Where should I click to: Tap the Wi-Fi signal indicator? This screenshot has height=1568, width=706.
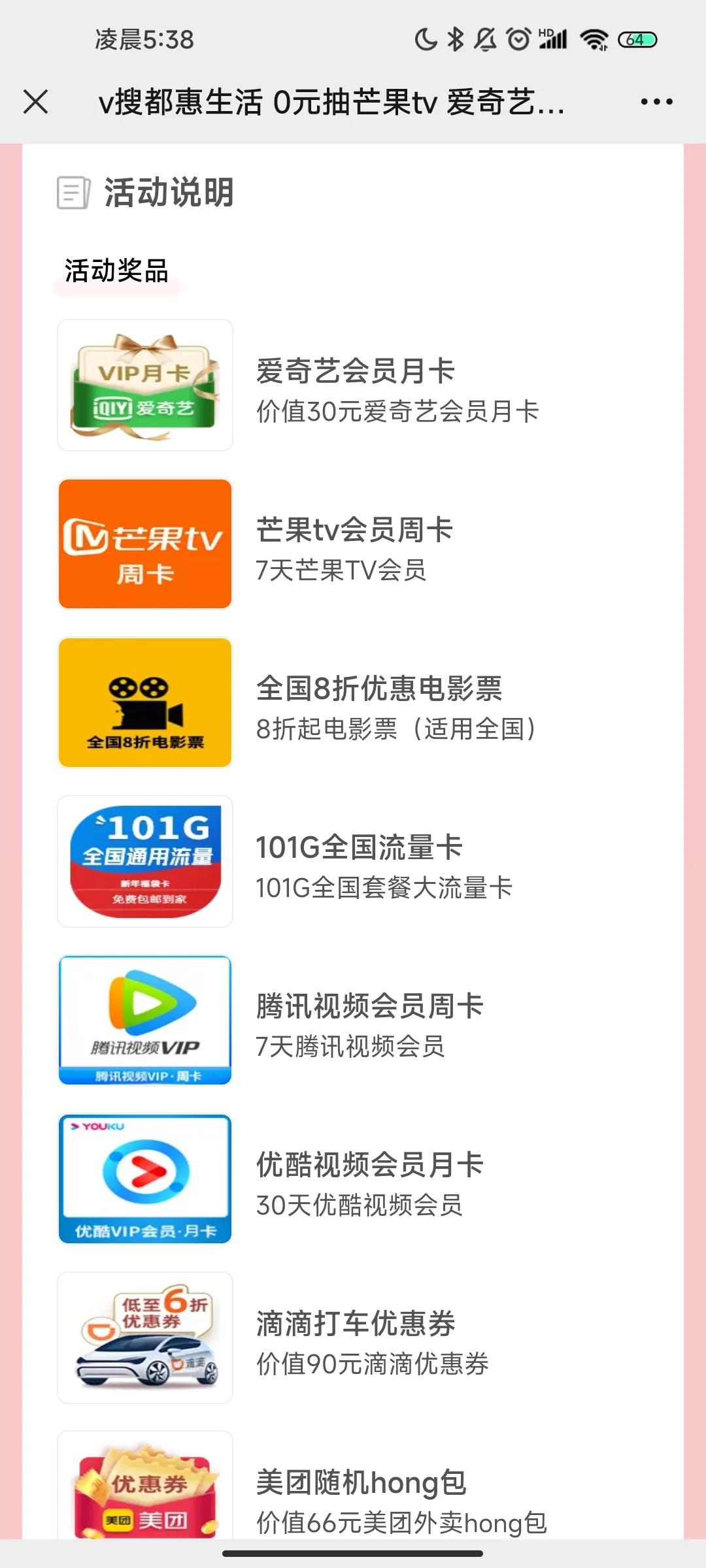pos(594,41)
